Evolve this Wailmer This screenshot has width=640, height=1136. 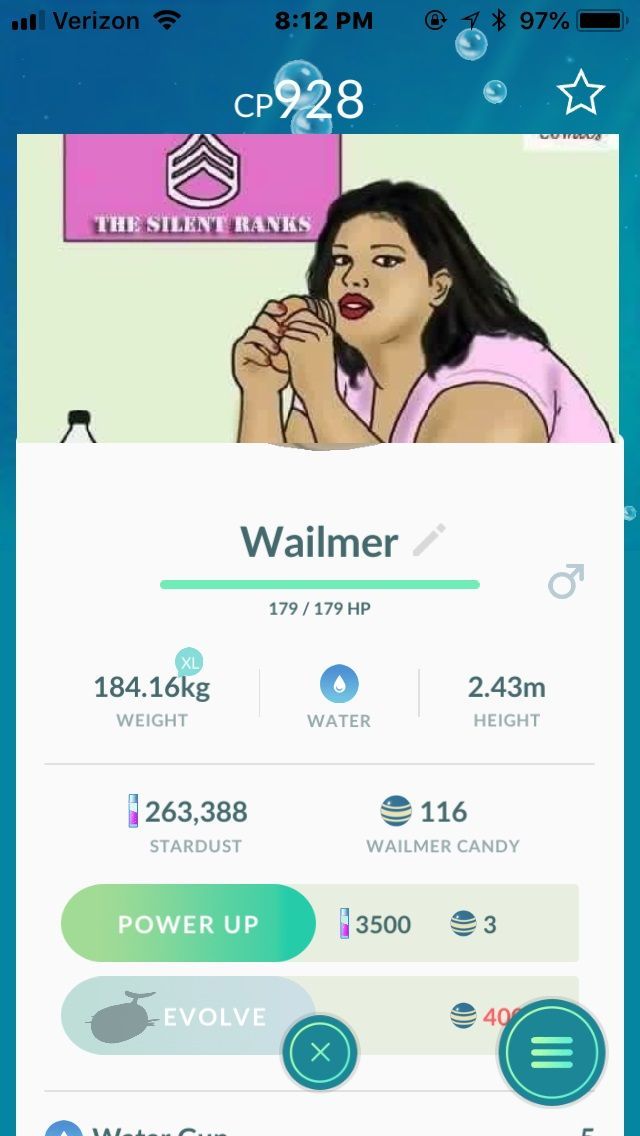(x=188, y=1016)
